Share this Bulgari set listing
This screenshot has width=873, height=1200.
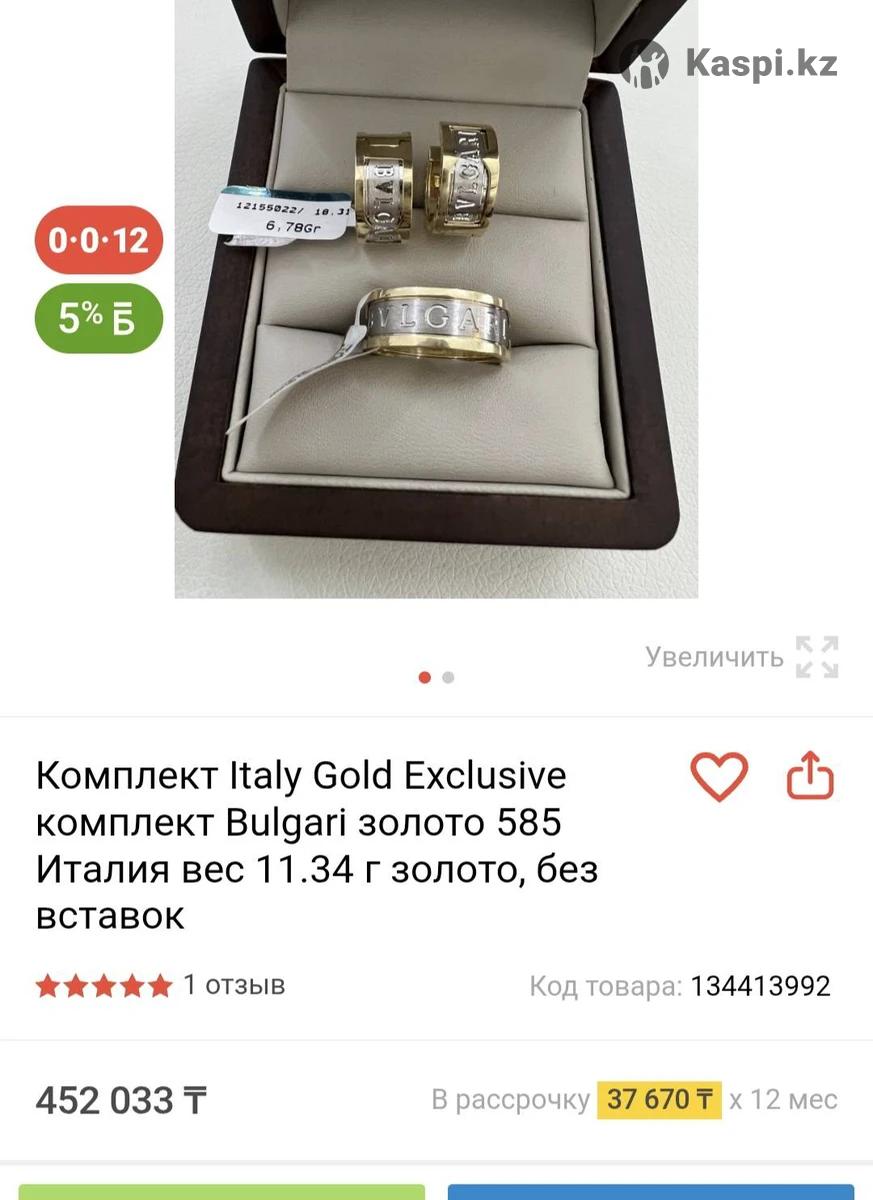click(x=809, y=776)
